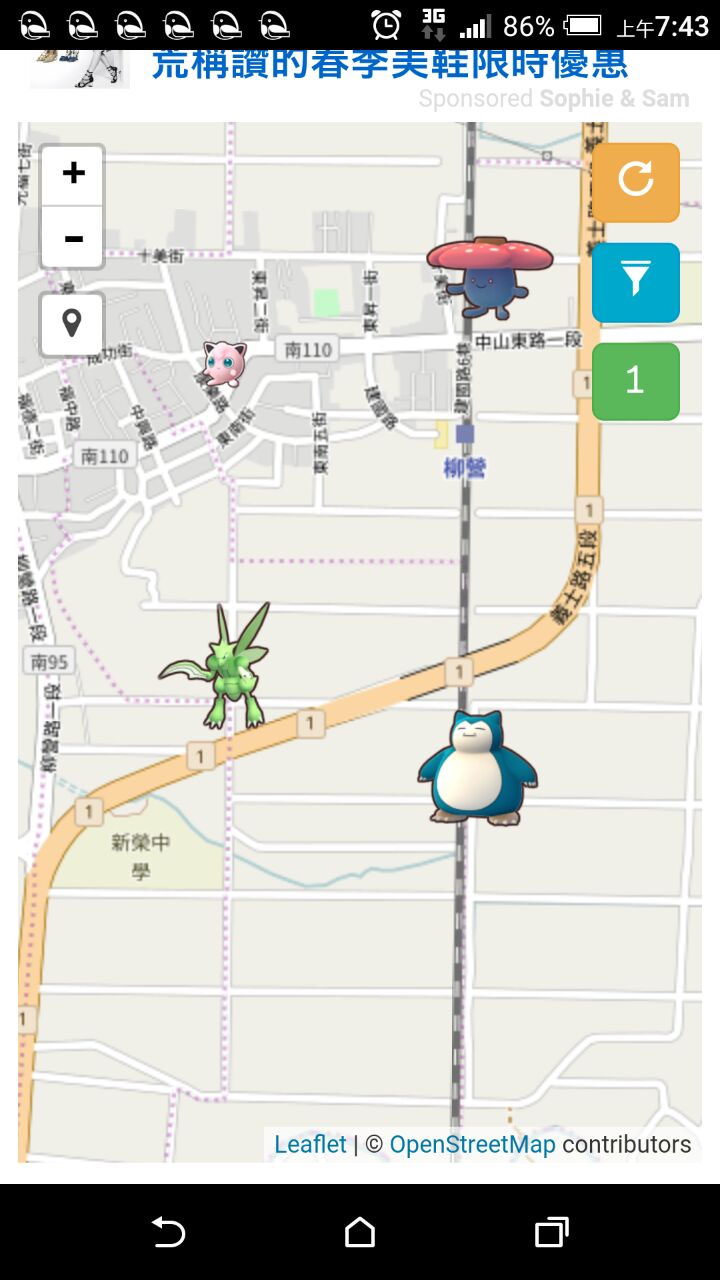
Task: Select the Jigglypuff marker on the map
Action: point(223,362)
